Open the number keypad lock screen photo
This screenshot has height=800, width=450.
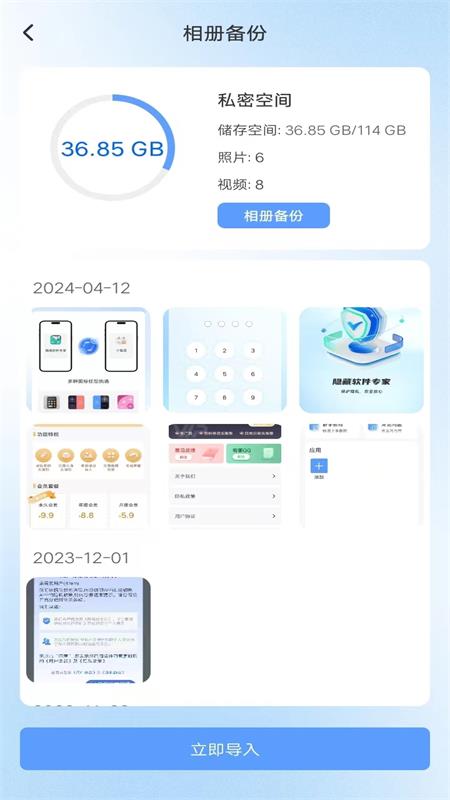click(224, 360)
